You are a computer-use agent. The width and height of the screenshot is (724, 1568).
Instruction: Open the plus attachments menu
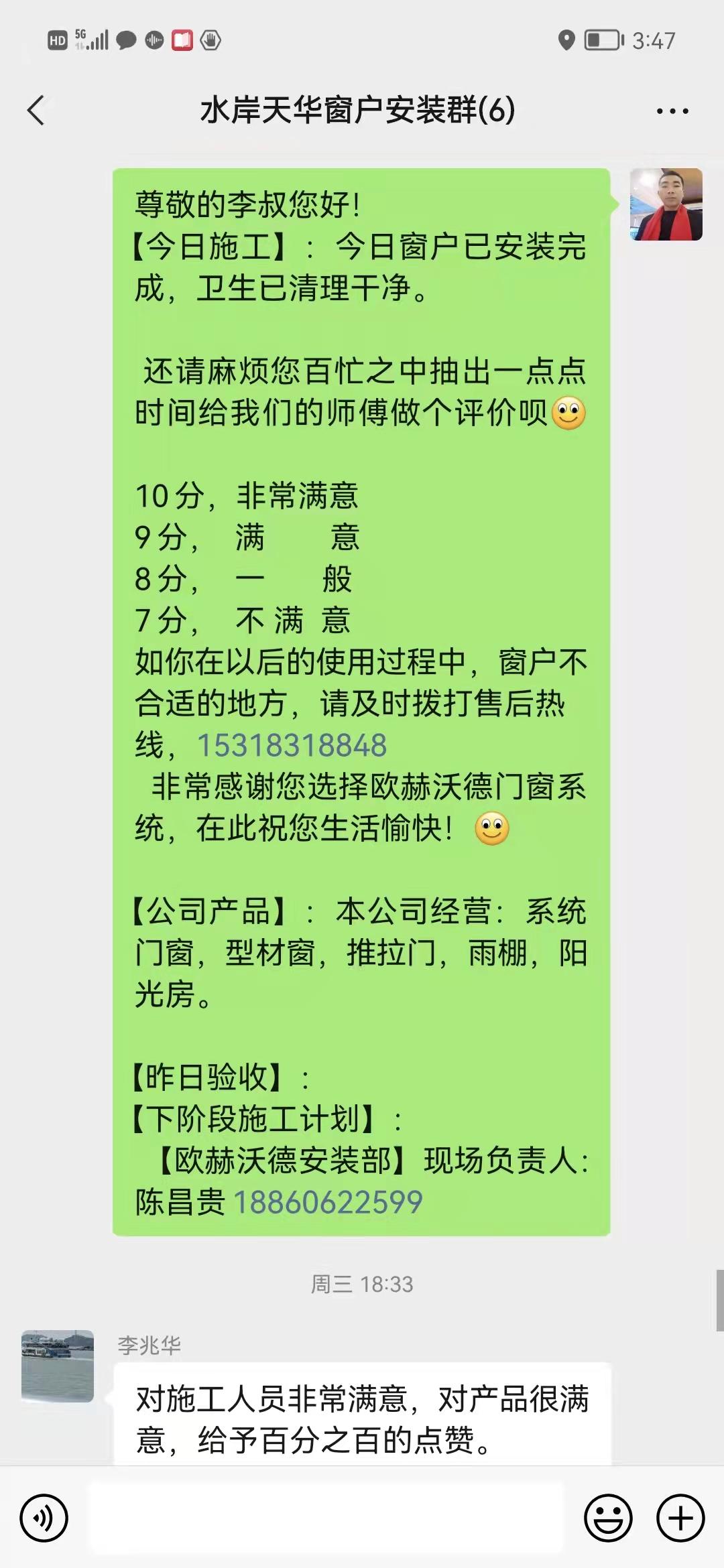[680, 1518]
